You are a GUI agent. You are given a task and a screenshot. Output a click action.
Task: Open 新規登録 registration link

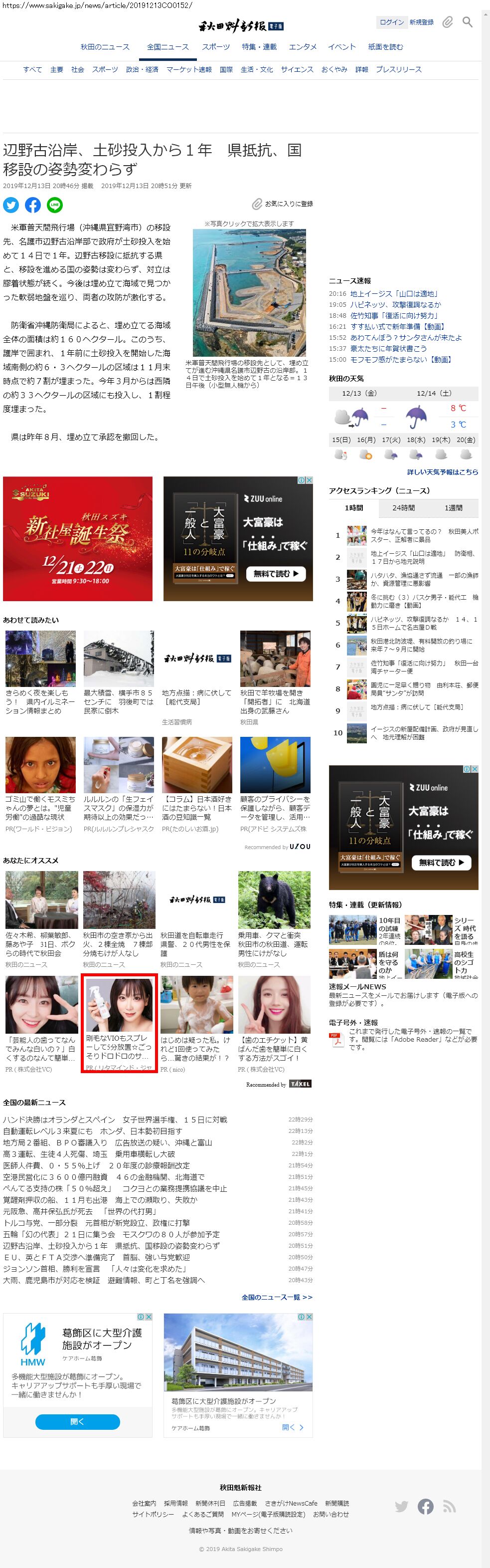[x=421, y=22]
